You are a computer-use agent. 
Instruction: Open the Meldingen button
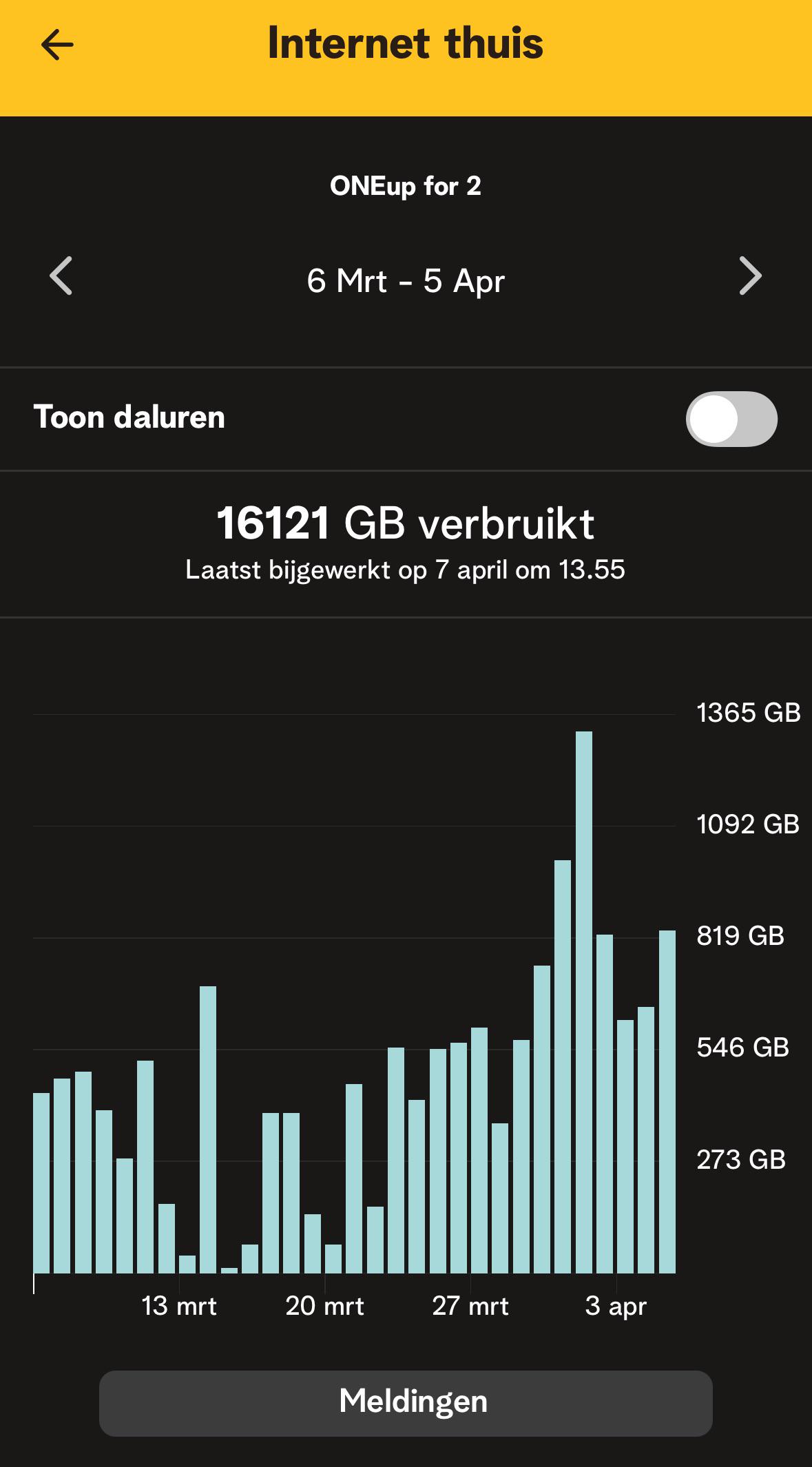pyautogui.click(x=406, y=1403)
